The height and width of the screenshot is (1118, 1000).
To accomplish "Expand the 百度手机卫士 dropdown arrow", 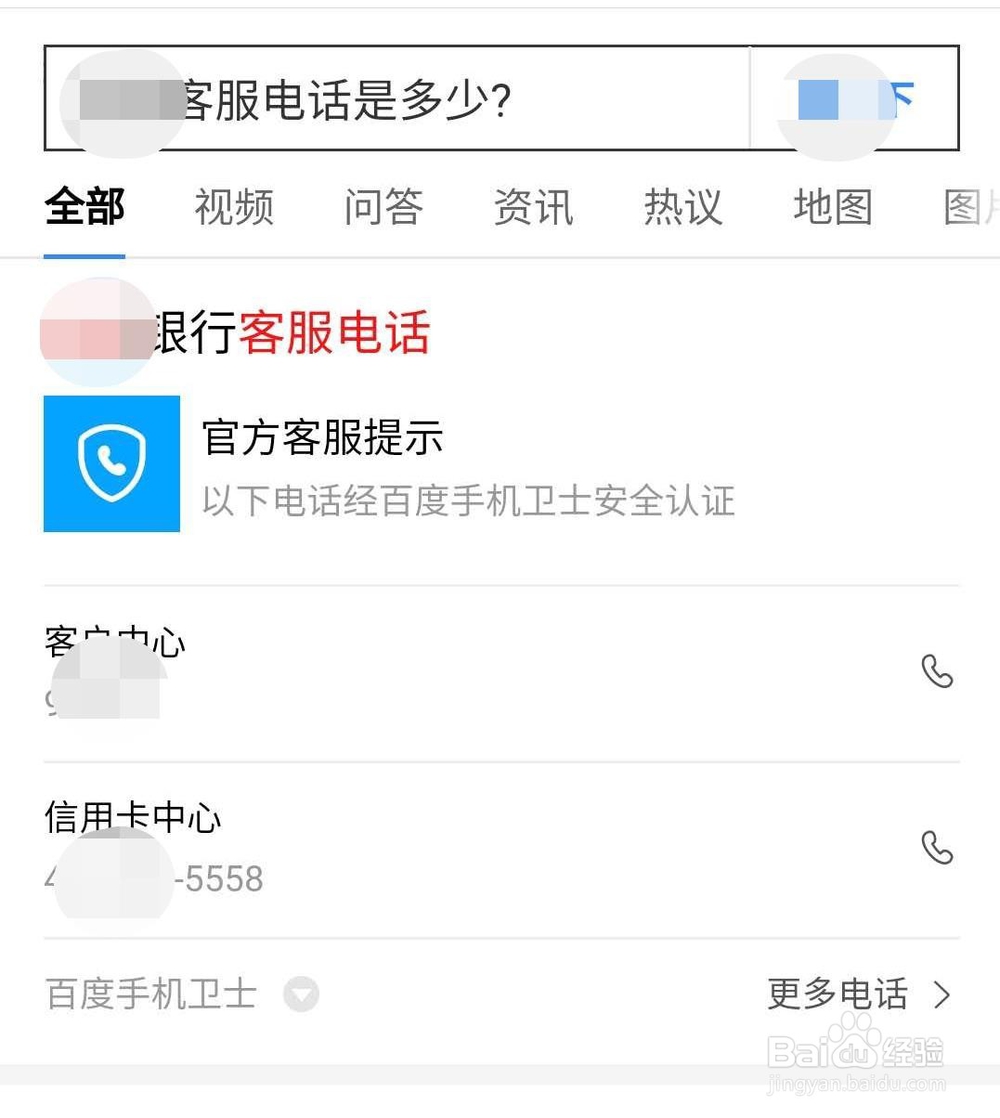I will [299, 993].
